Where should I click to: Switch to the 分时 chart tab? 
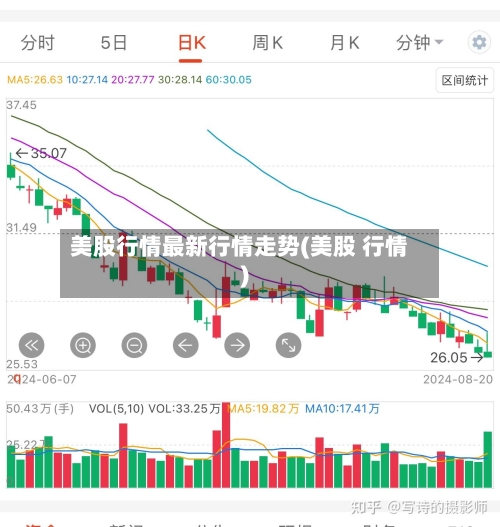[x=37, y=43]
